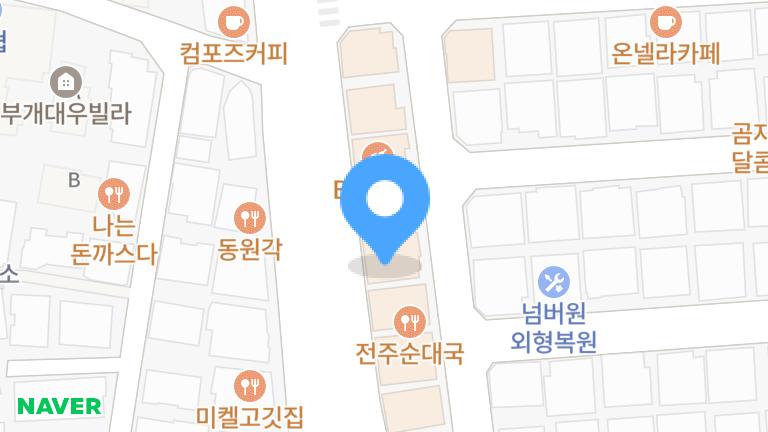
Task: Select the 온넬라카페 cafe marker
Action: (x=664, y=21)
